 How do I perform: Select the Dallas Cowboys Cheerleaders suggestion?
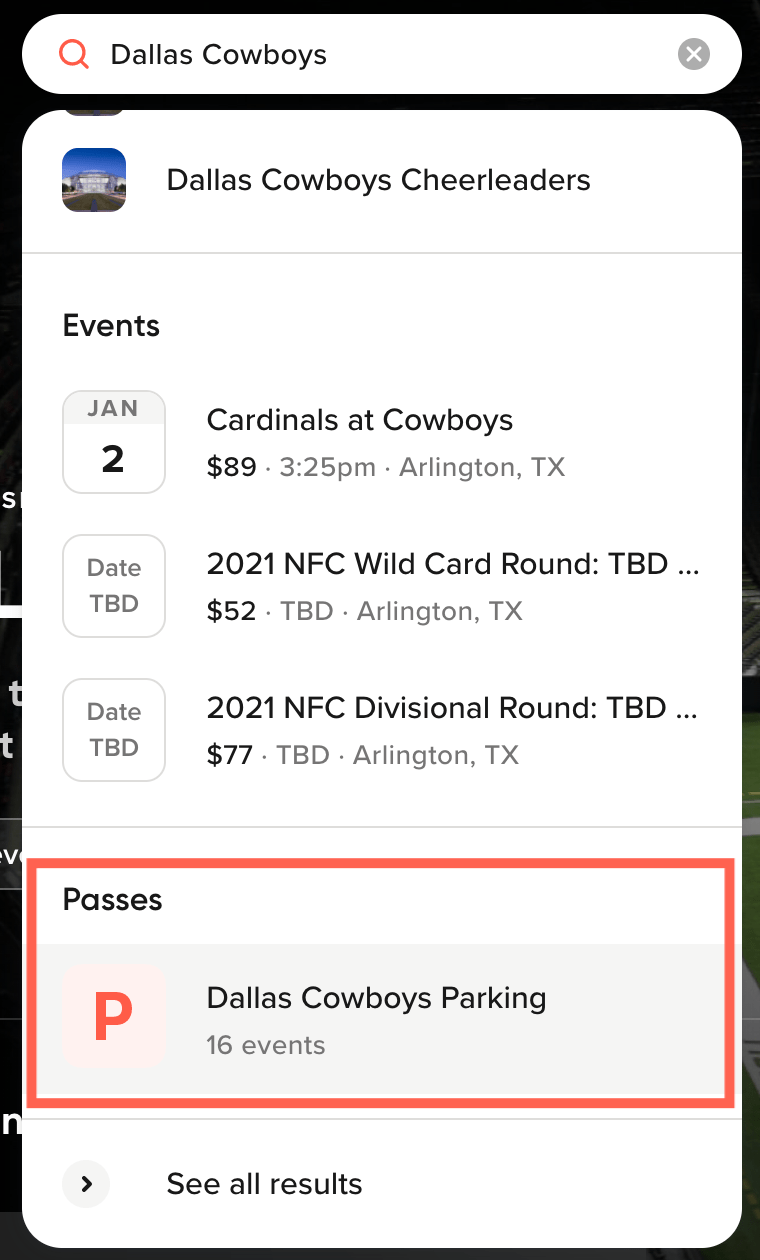[x=378, y=180]
